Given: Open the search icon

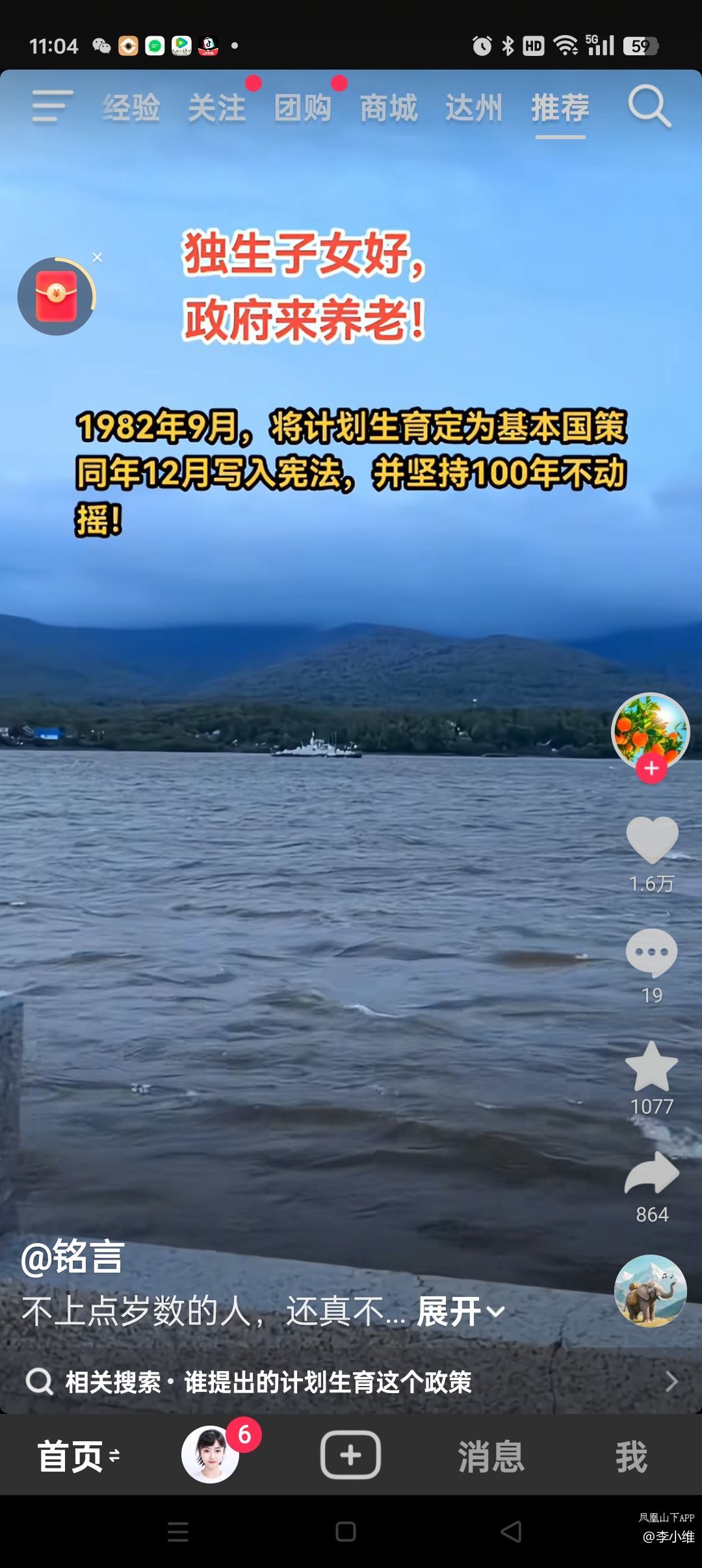Looking at the screenshot, I should pos(649,107).
